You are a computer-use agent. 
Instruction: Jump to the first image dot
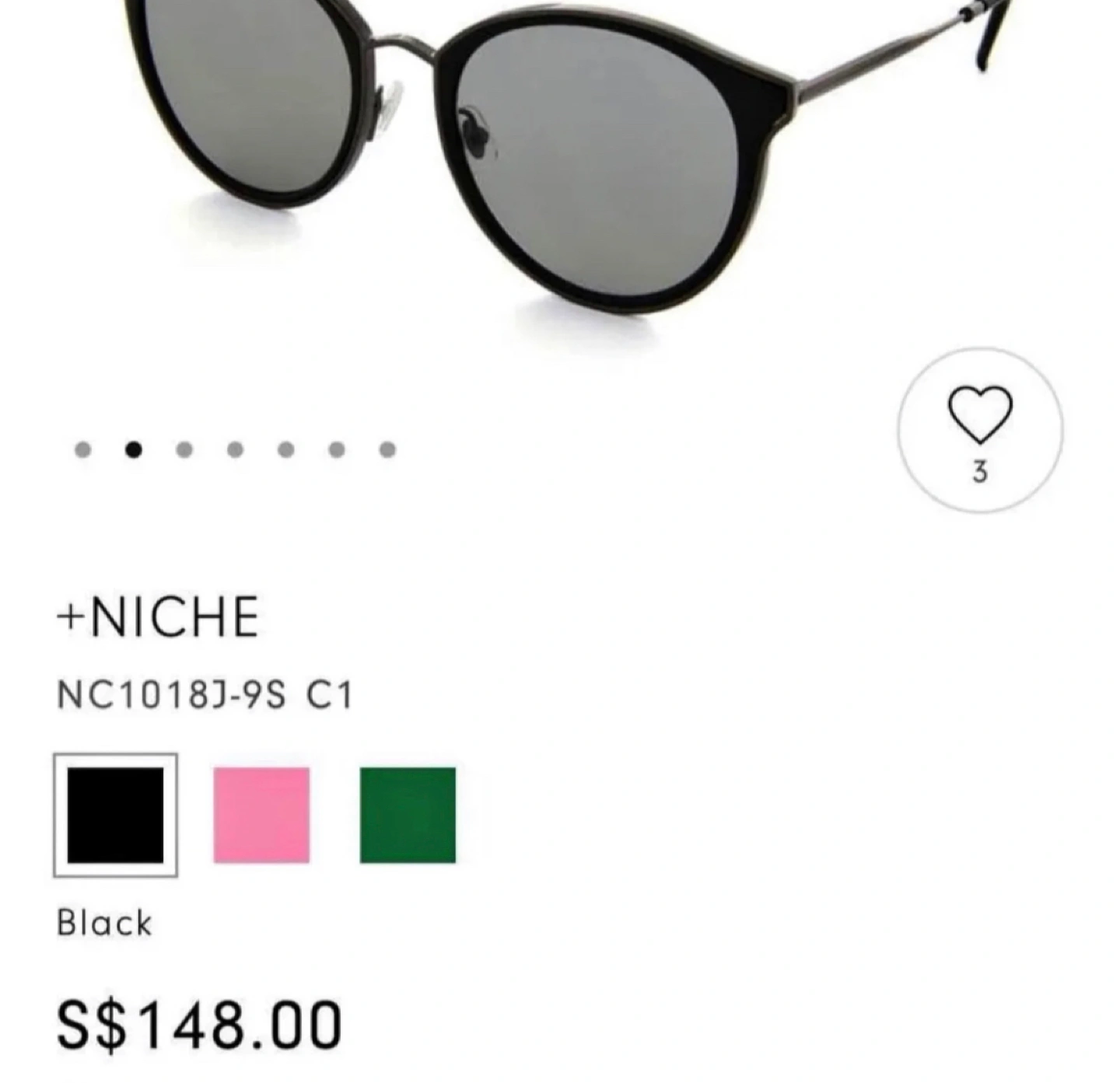tap(82, 450)
